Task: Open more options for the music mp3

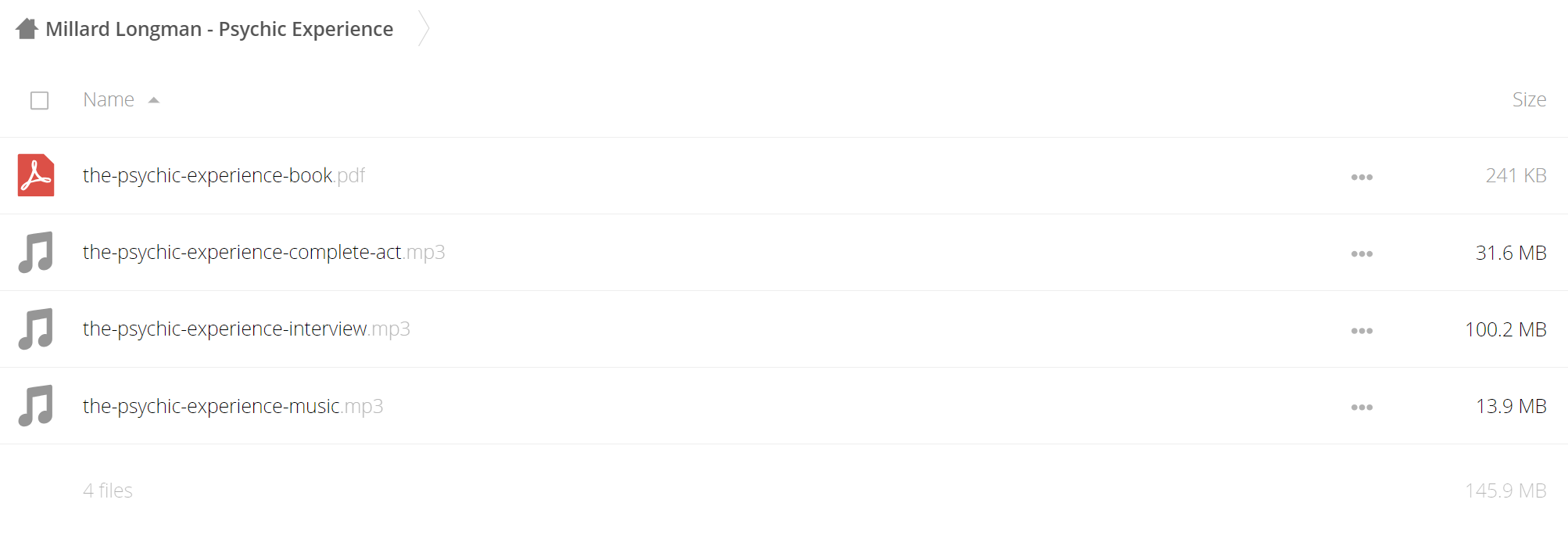Action: [x=1362, y=408]
